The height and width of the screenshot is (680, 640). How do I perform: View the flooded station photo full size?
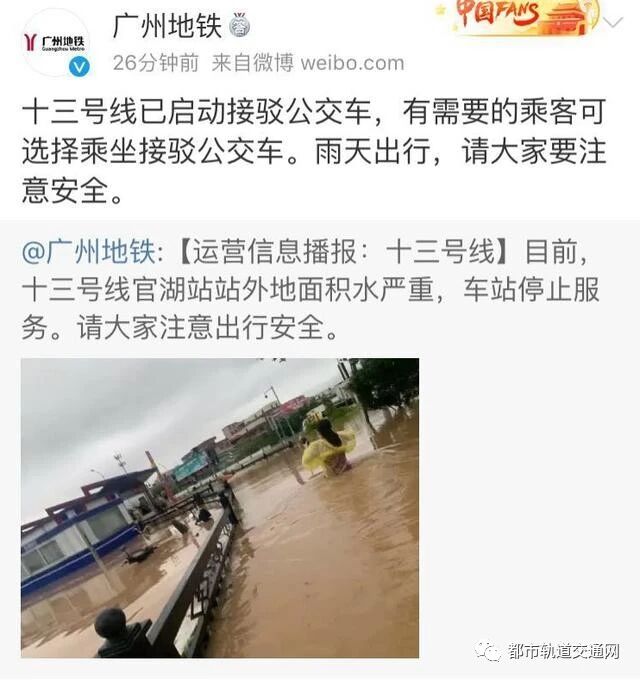coord(220,507)
